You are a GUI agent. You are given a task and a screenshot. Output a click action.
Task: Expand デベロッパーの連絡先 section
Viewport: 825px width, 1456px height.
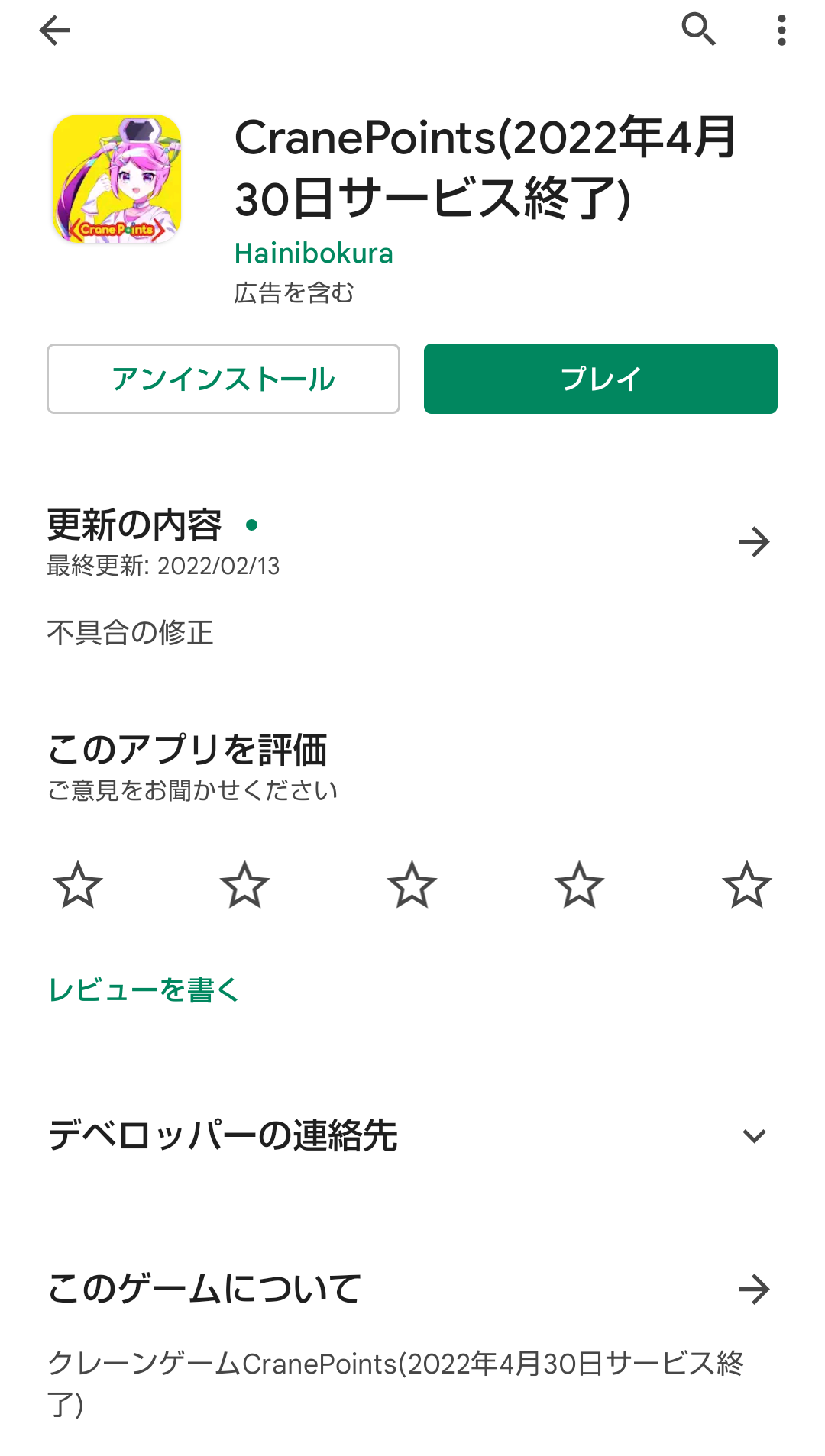click(754, 1136)
